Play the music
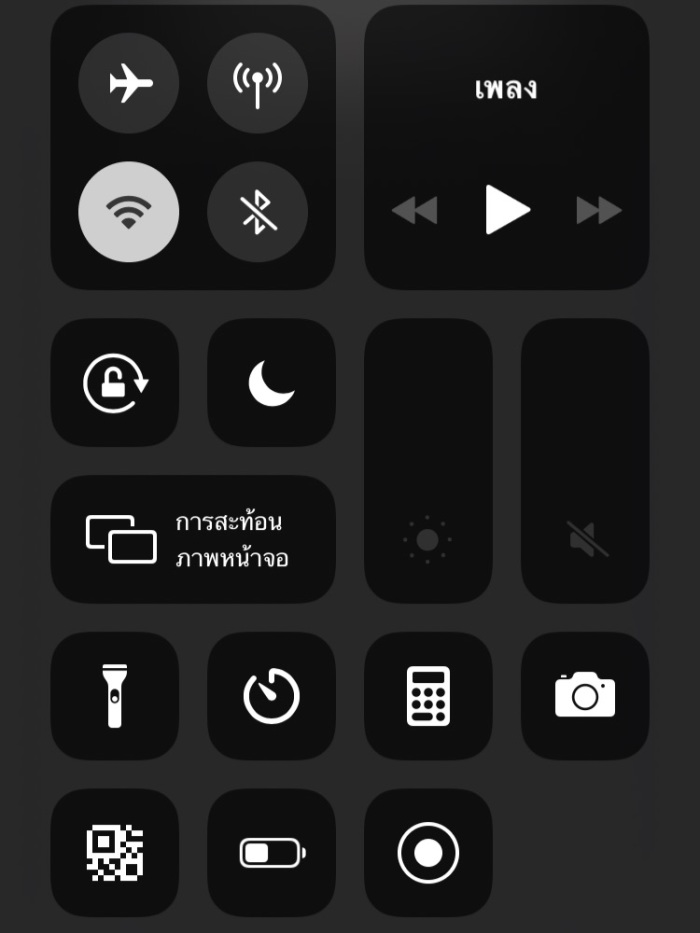Image resolution: width=700 pixels, height=933 pixels. pyautogui.click(x=507, y=210)
